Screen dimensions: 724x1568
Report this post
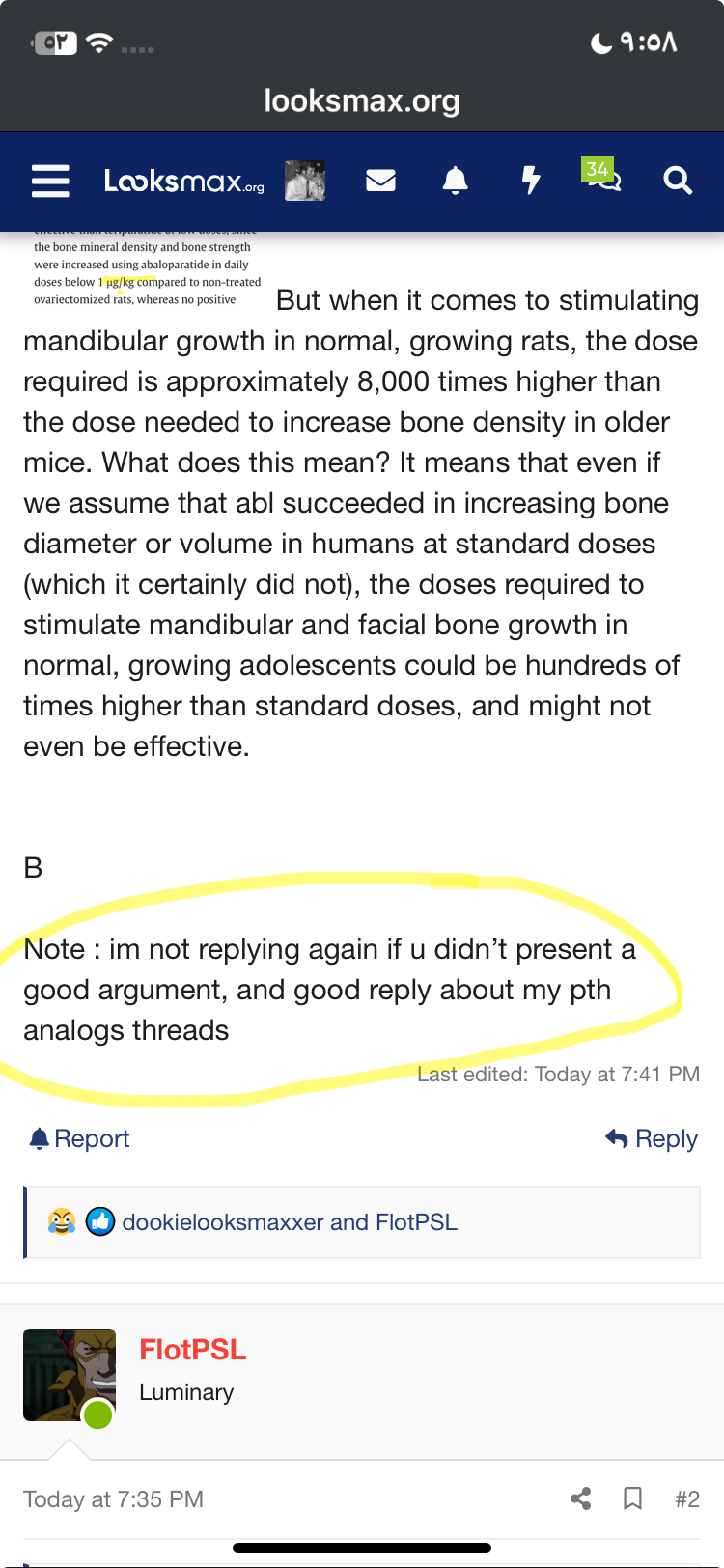(80, 1138)
